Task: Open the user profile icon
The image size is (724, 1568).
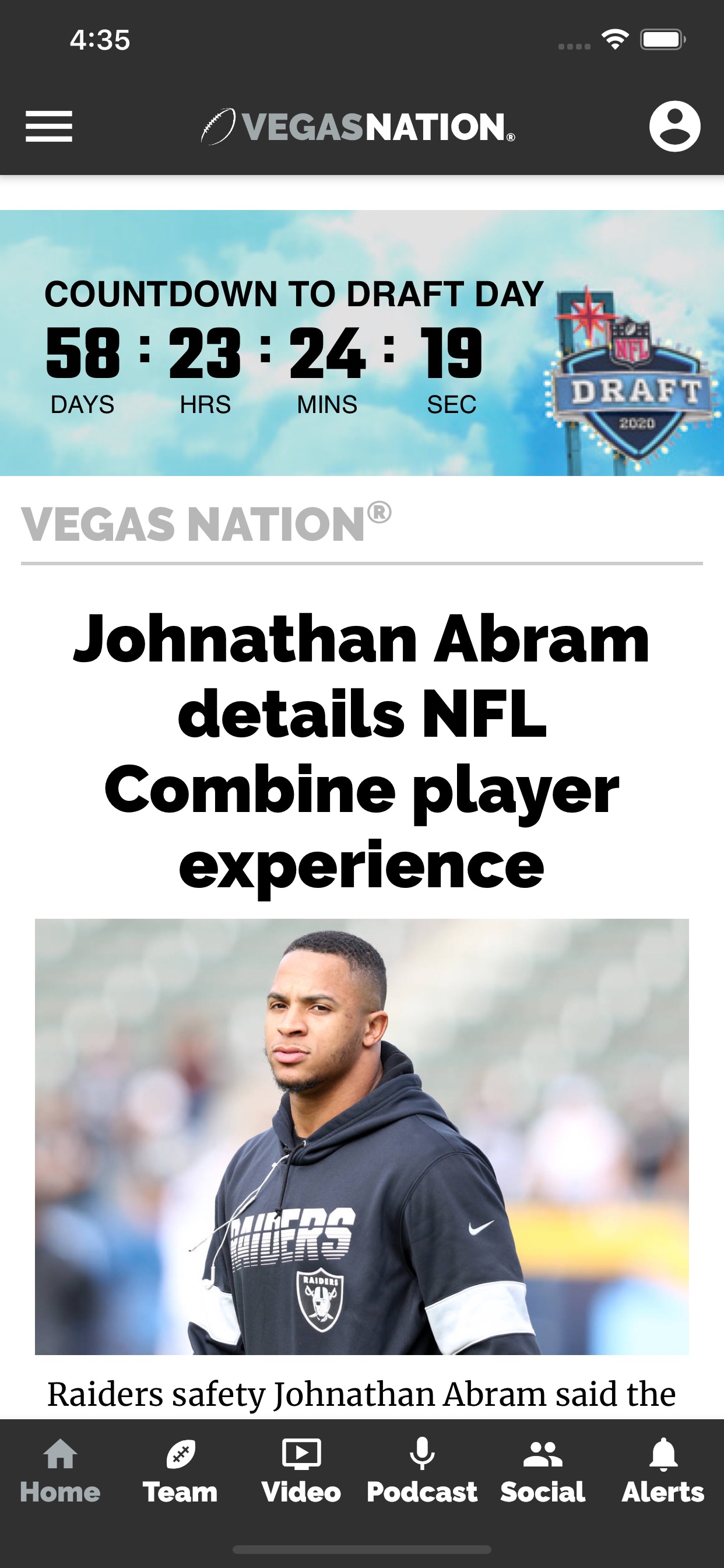Action: [674, 126]
